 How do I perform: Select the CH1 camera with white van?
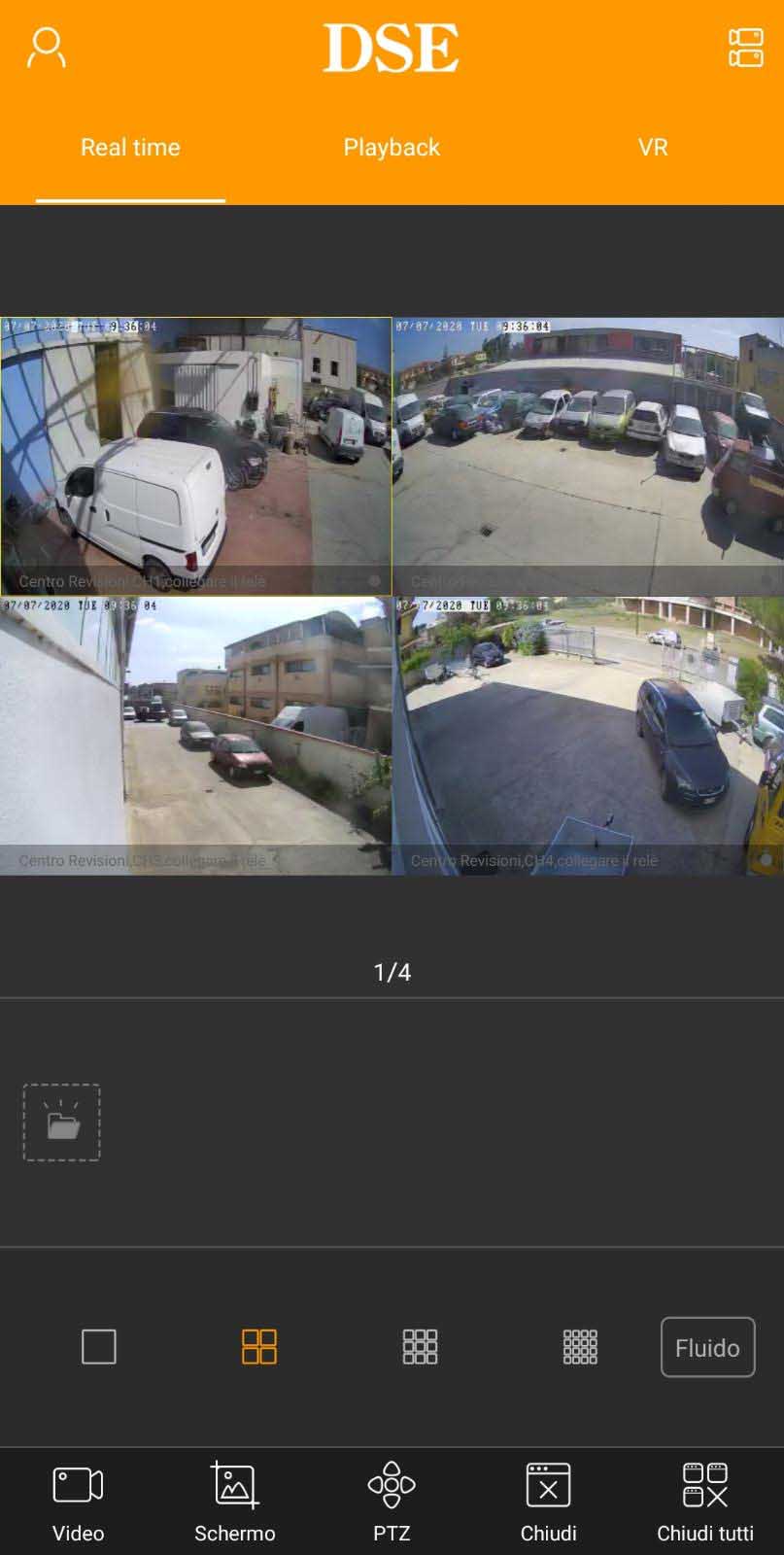coord(195,456)
